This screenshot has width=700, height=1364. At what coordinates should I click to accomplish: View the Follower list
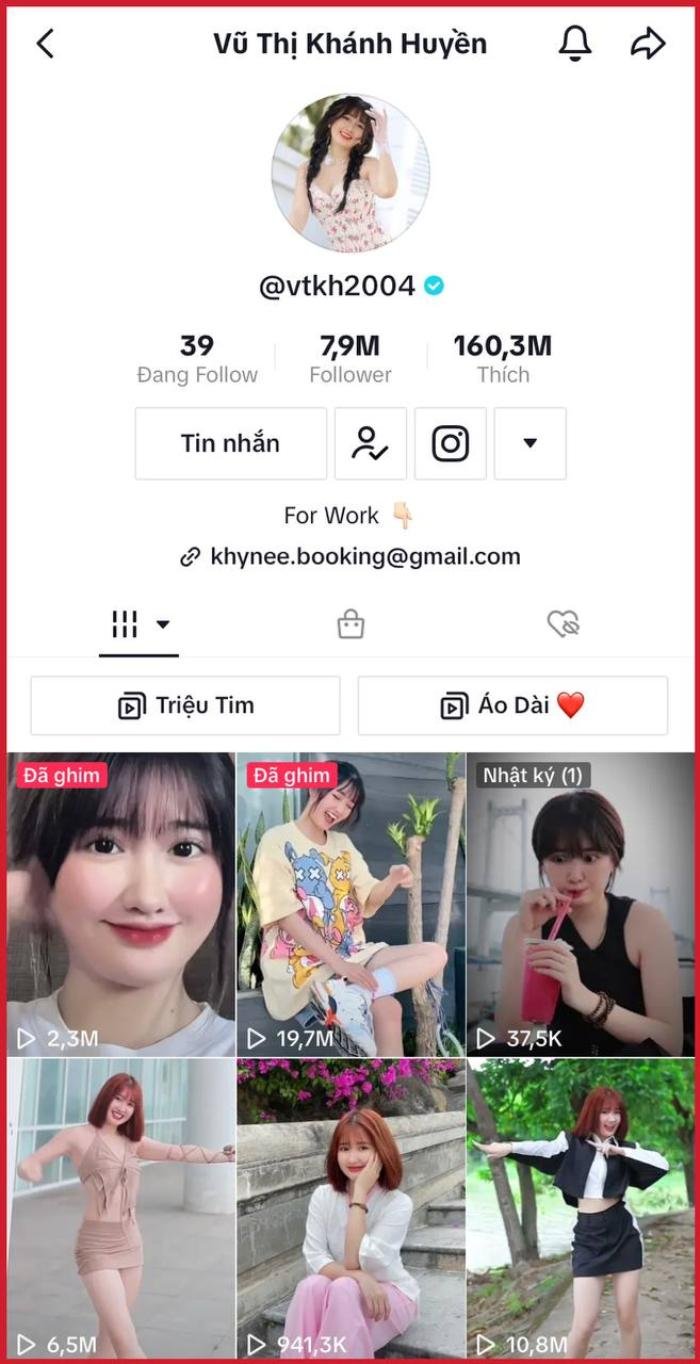coord(350,359)
